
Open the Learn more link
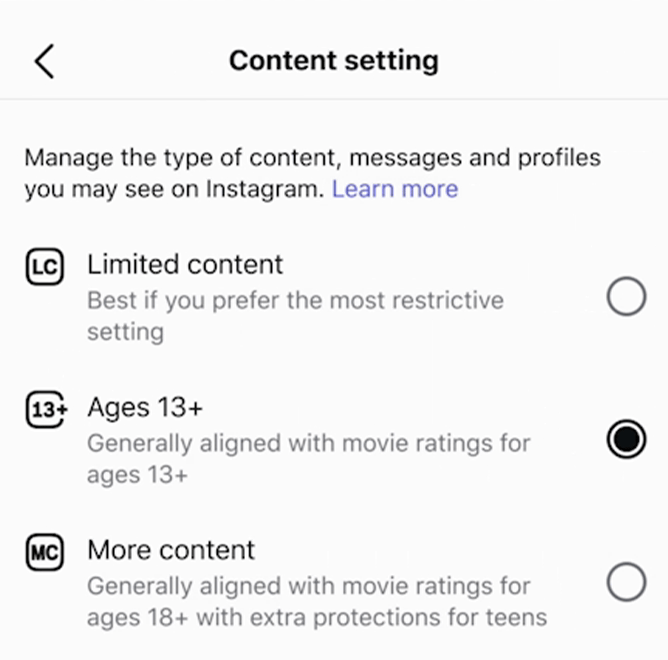(394, 189)
